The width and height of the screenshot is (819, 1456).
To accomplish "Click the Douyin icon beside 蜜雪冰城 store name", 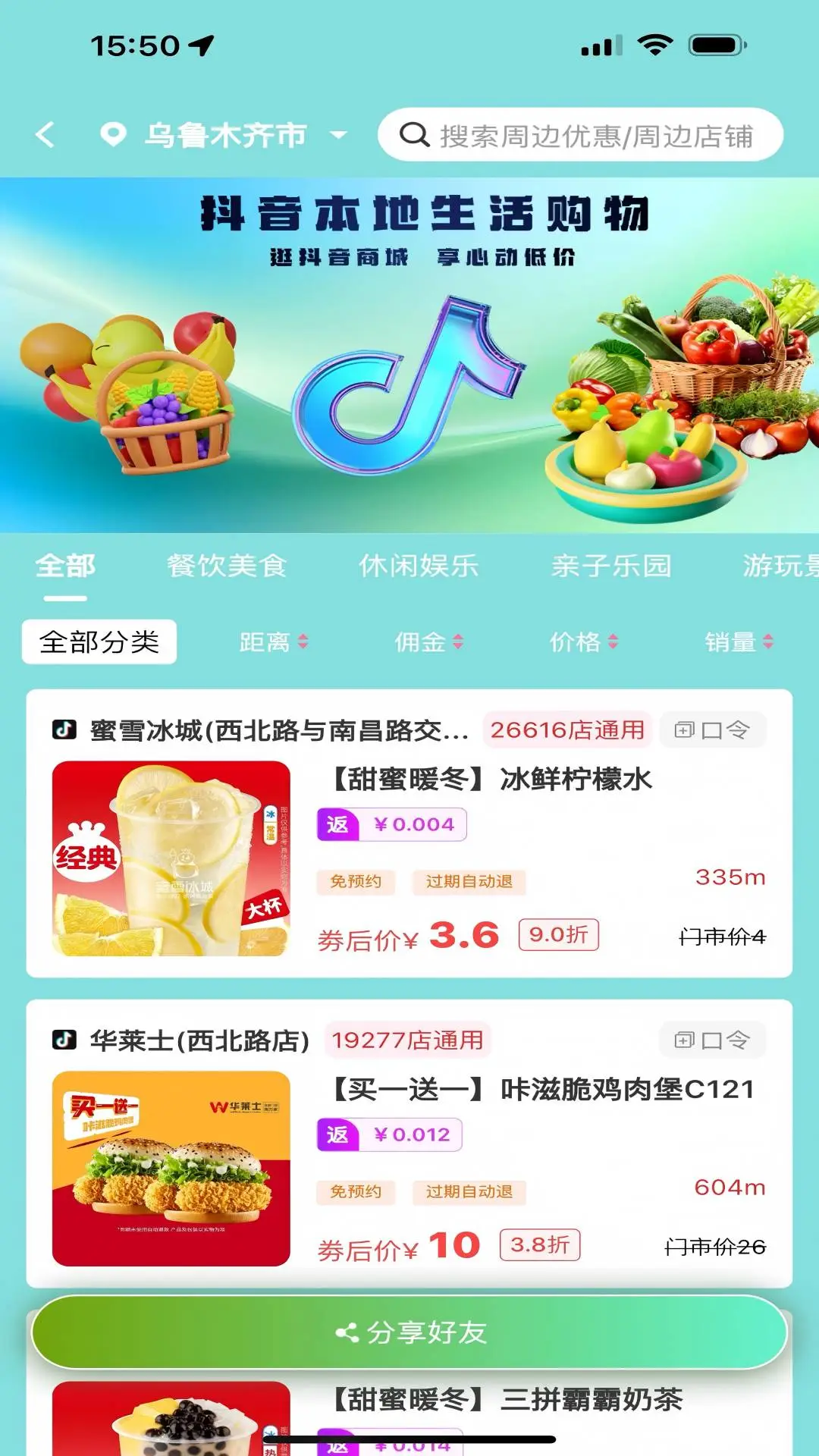I will coord(64,730).
